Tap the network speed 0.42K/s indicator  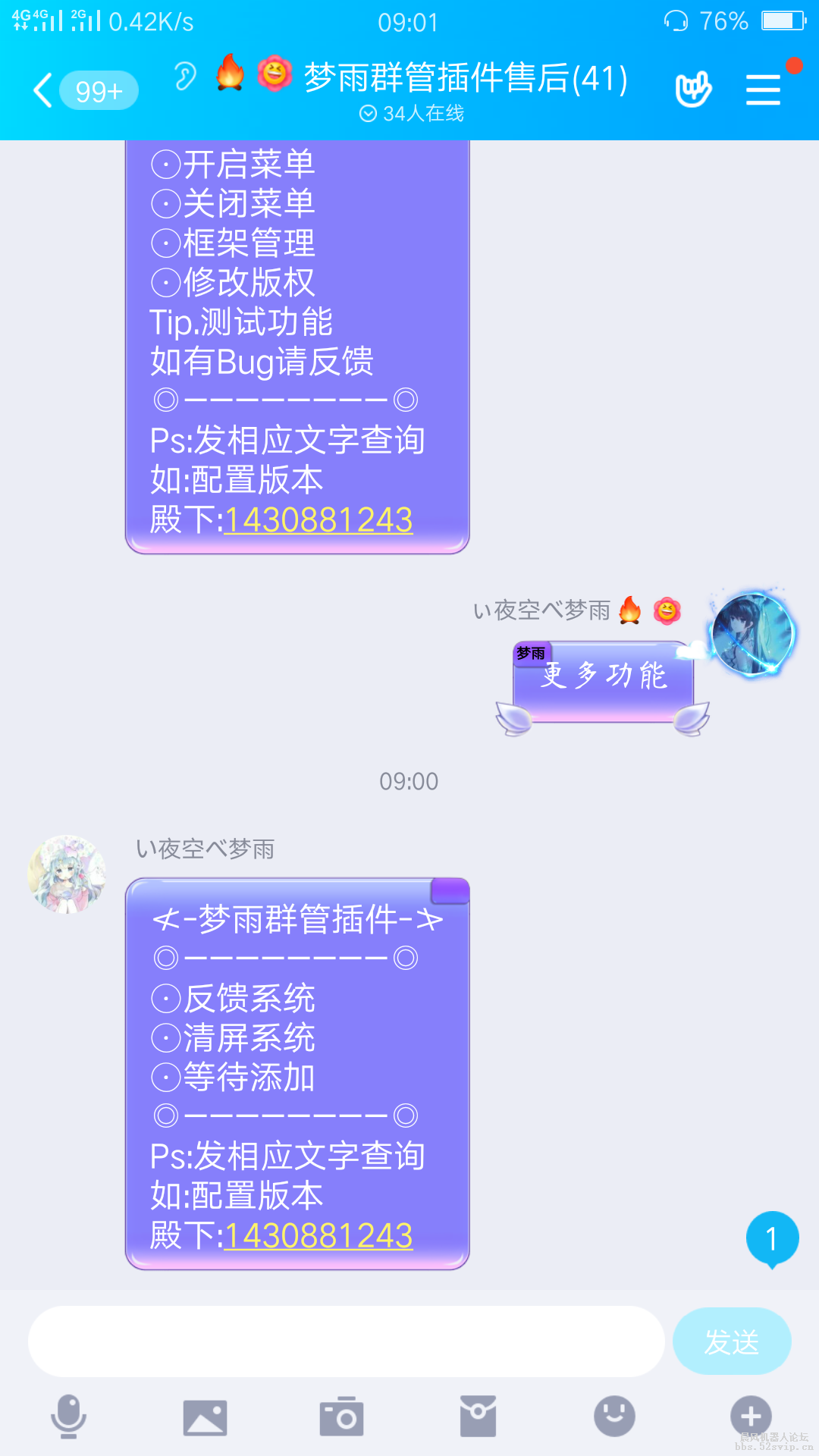149,20
